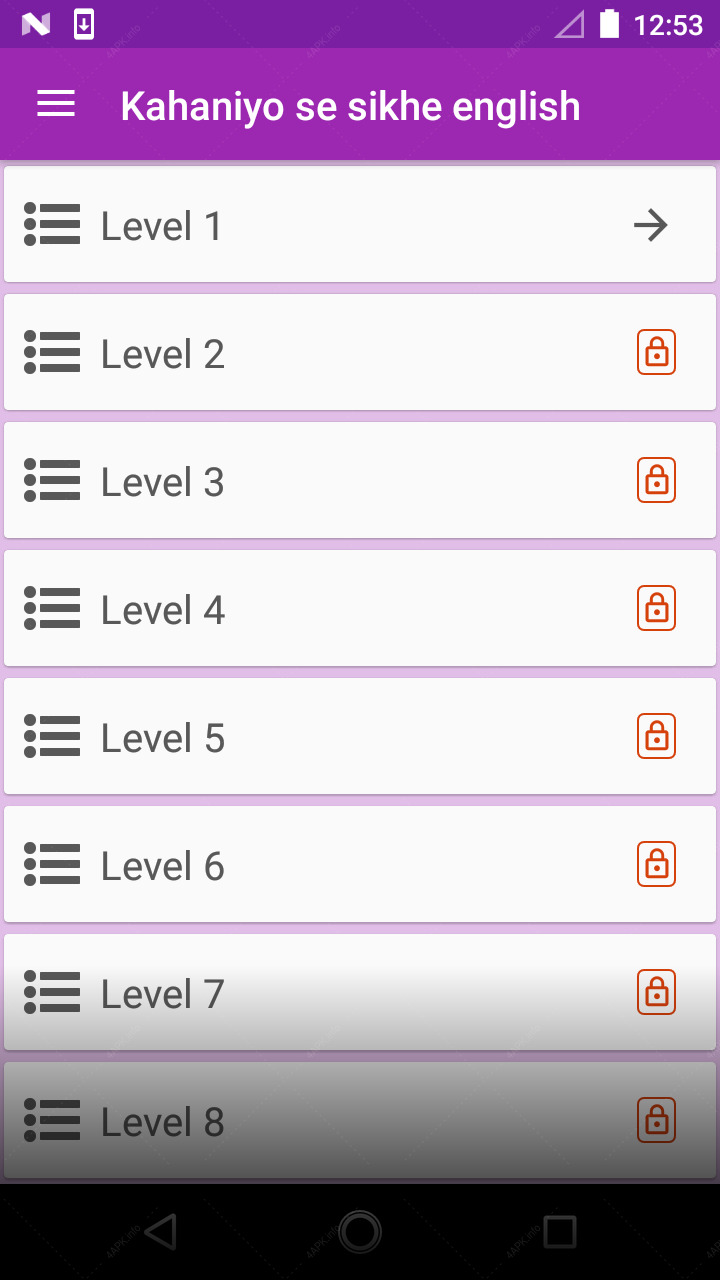Open the Level 5 entry
720x1280 pixels.
point(360,736)
